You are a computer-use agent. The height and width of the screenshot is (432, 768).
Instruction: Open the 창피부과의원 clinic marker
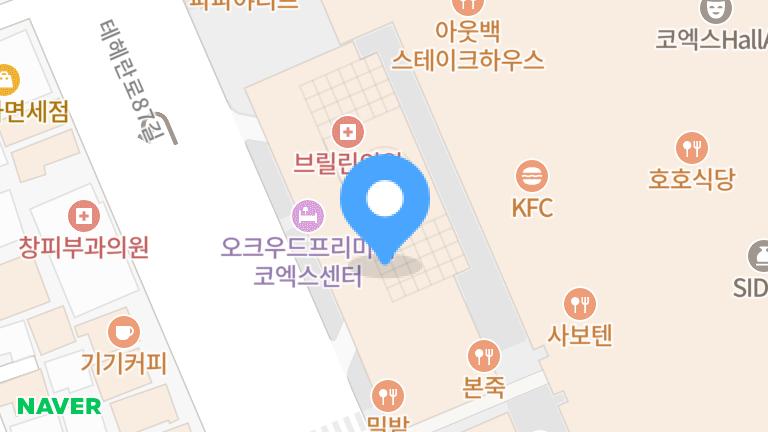point(84,215)
